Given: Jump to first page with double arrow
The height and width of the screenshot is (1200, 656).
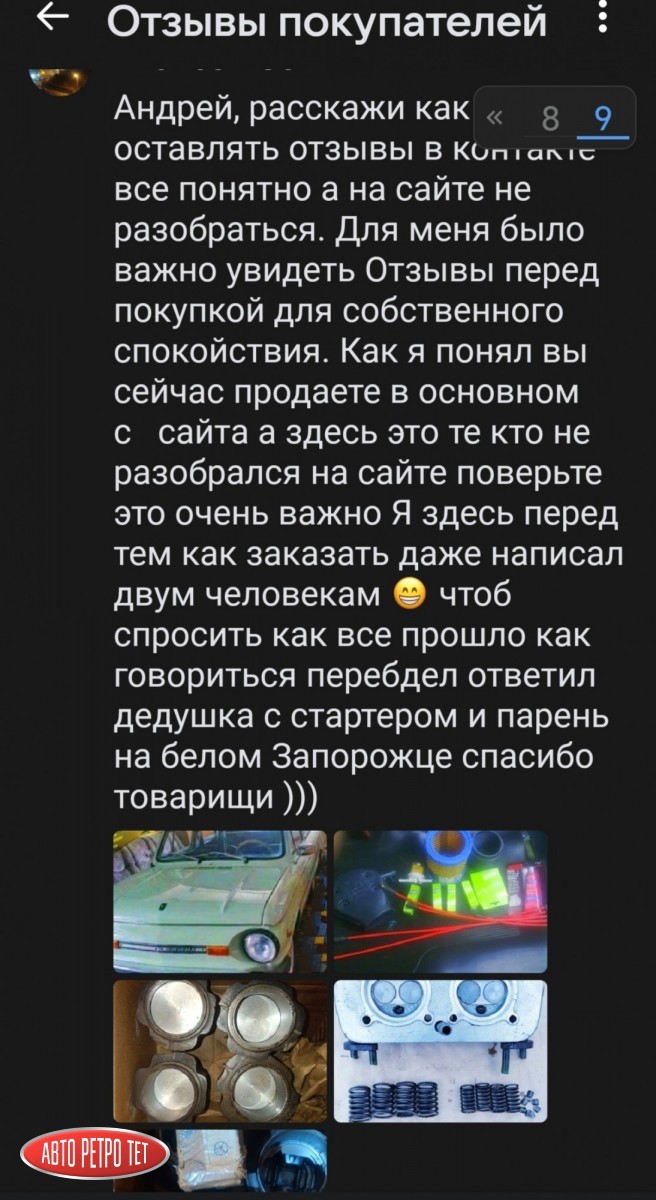Looking at the screenshot, I should click(496, 119).
